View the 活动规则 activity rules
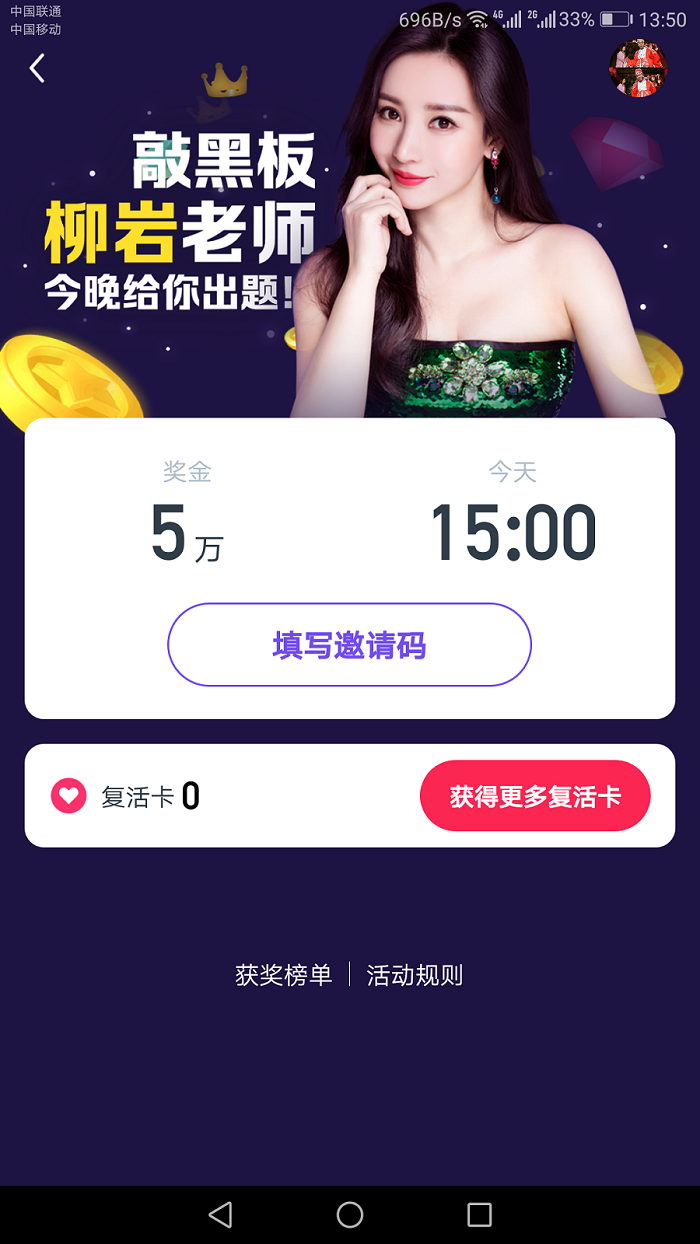 (415, 975)
